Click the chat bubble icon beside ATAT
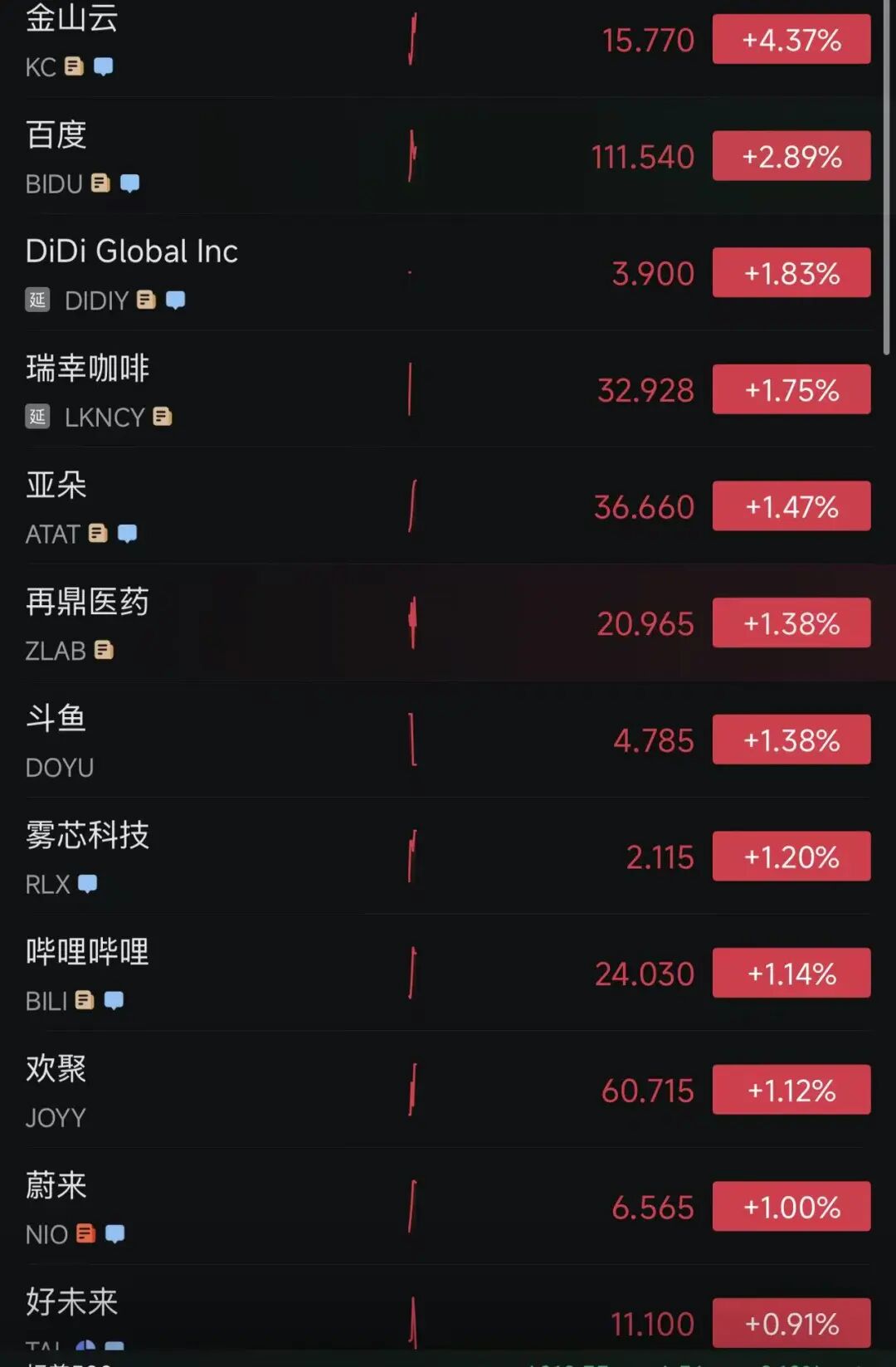The image size is (896, 1367). tap(126, 535)
